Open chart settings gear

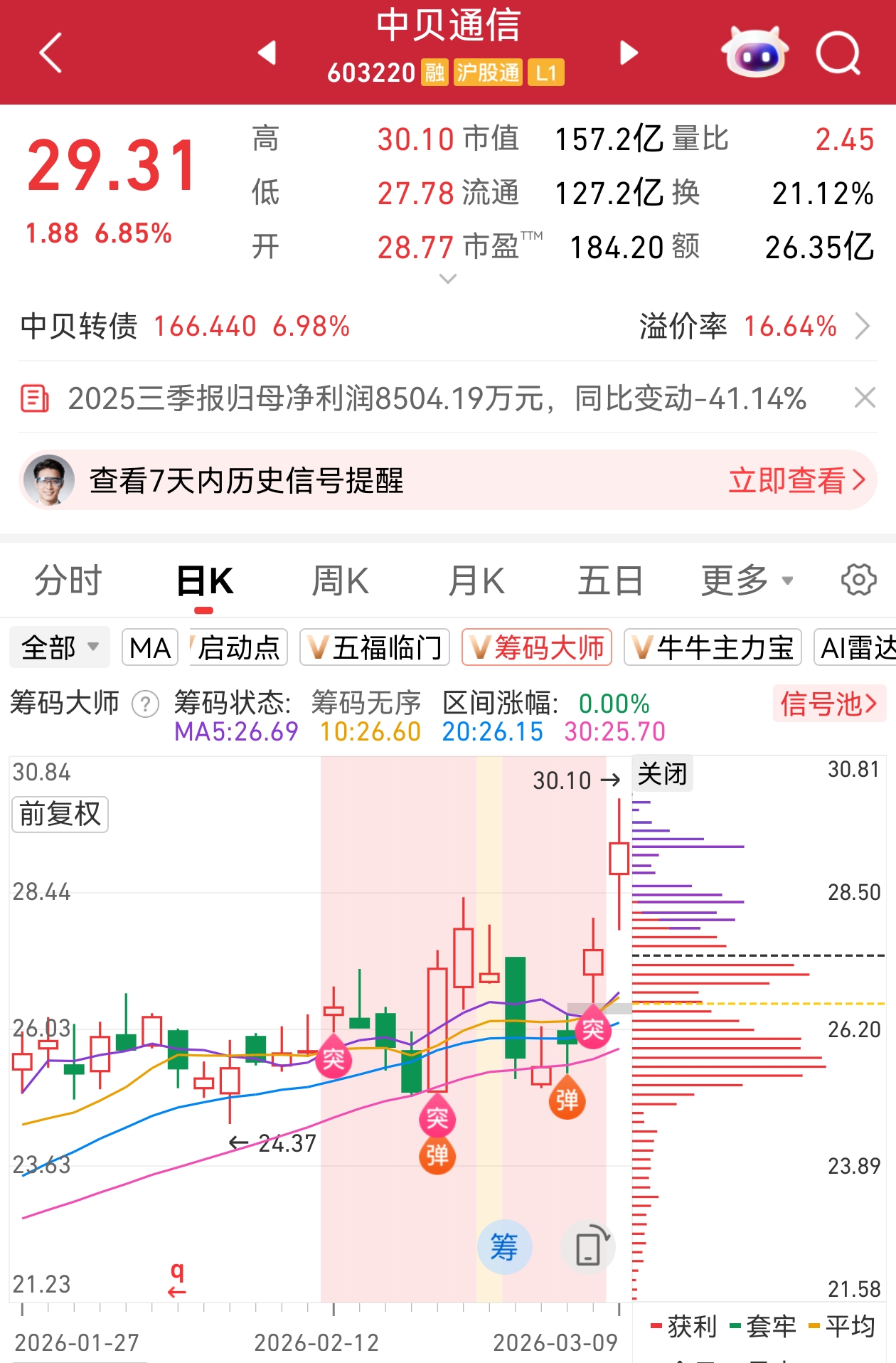coord(858,580)
